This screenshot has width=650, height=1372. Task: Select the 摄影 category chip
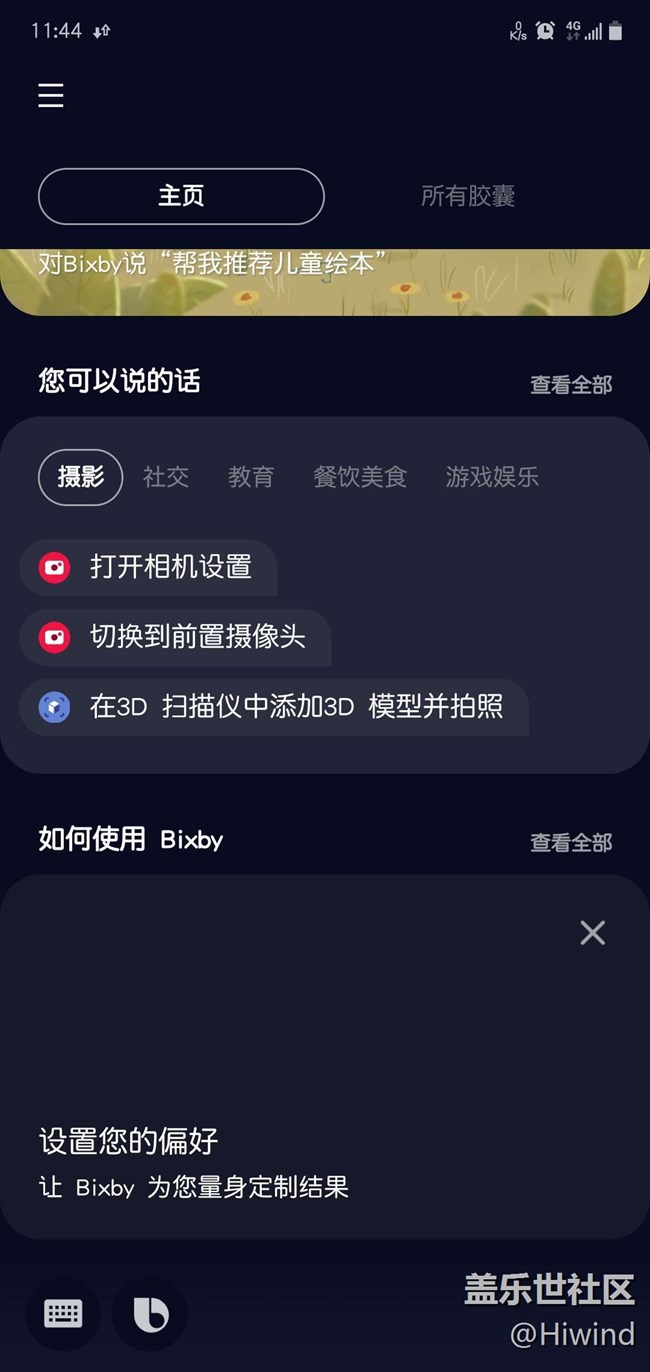pos(81,477)
